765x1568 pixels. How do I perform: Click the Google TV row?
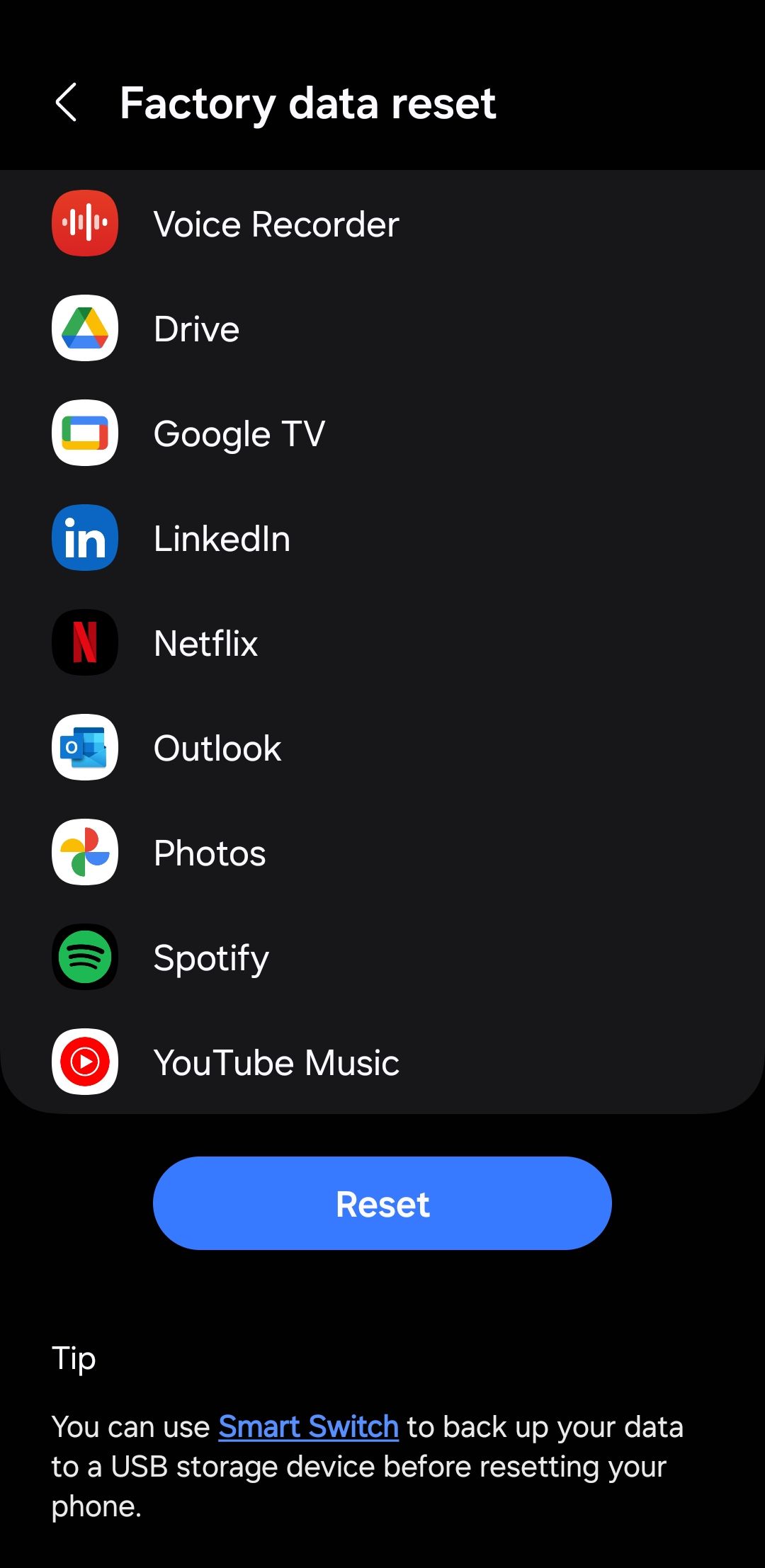(239, 433)
